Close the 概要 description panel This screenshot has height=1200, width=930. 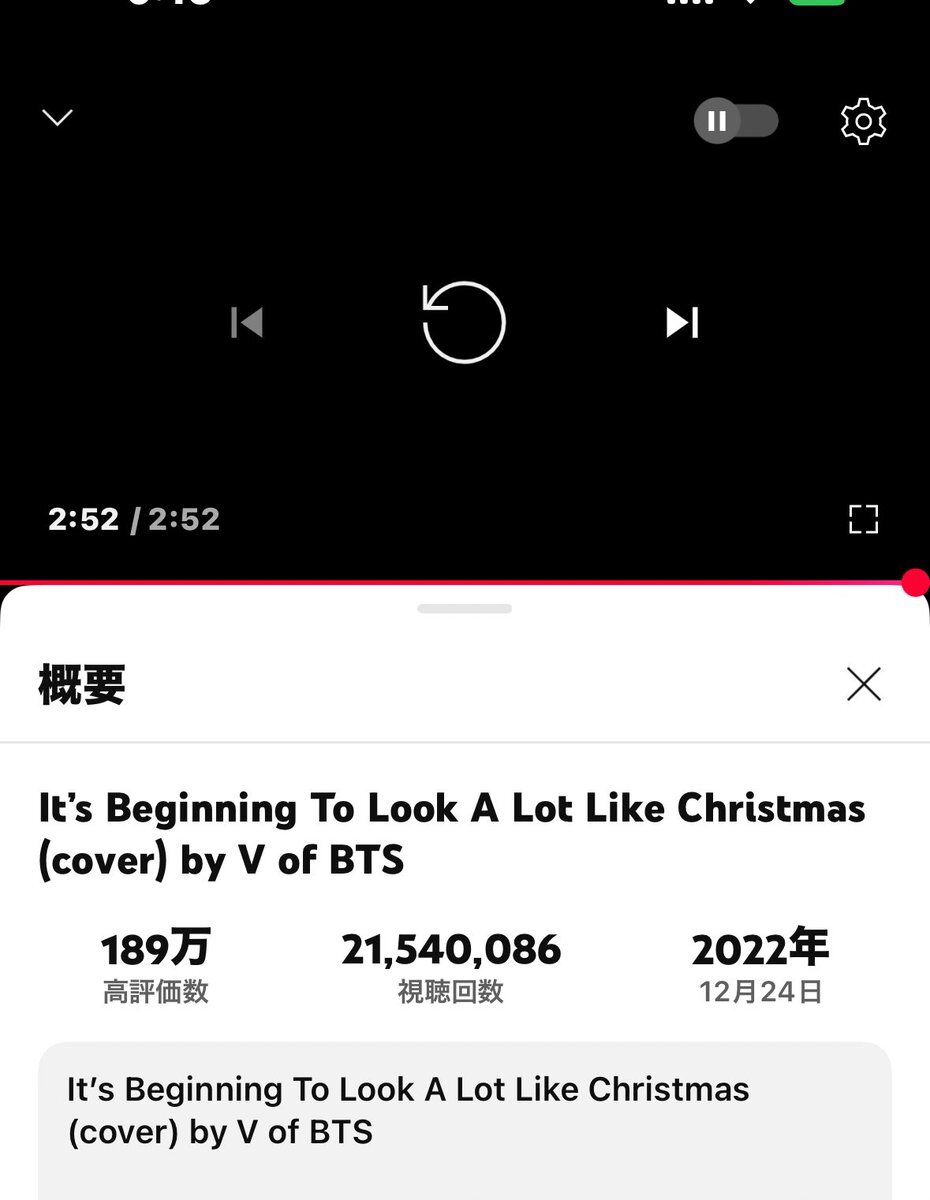click(863, 684)
